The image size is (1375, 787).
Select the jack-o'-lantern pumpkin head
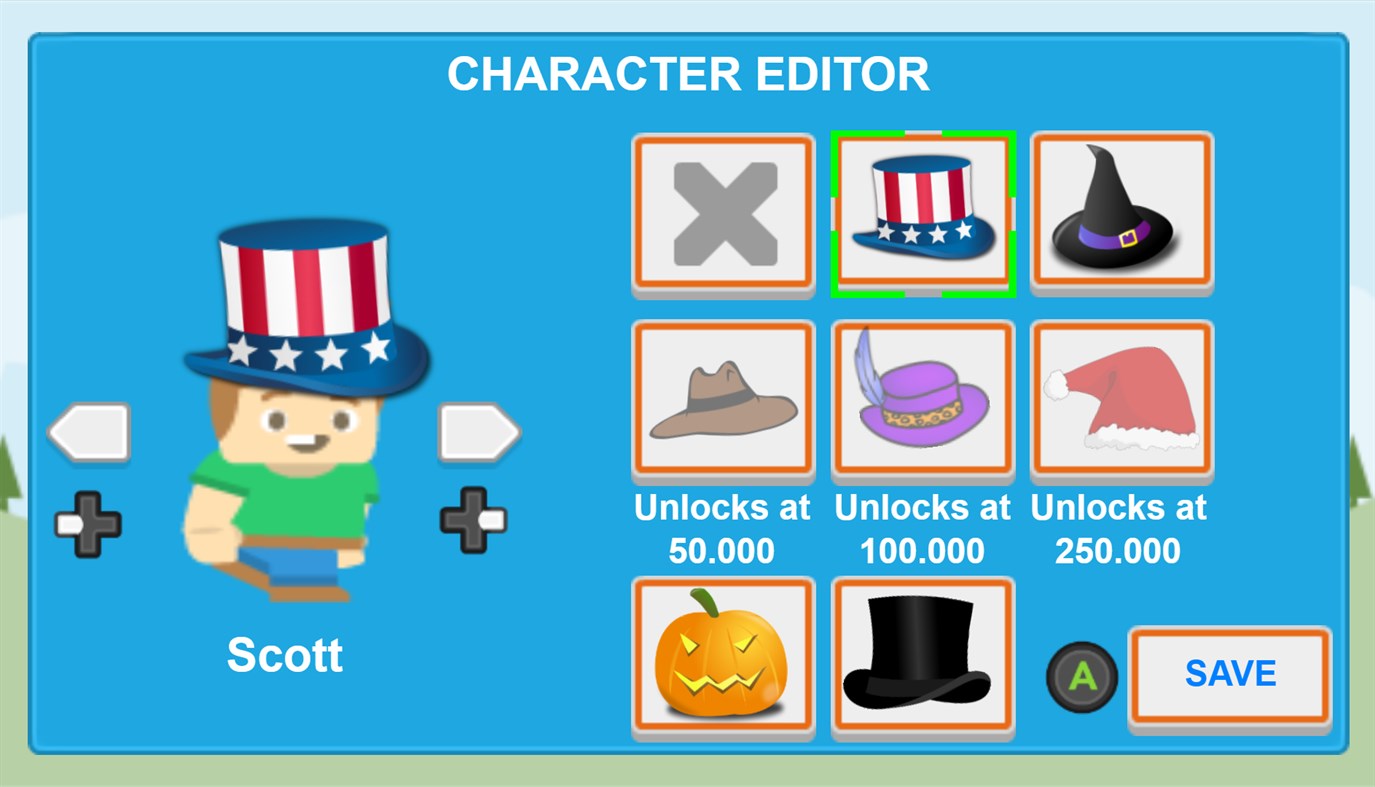(x=723, y=656)
